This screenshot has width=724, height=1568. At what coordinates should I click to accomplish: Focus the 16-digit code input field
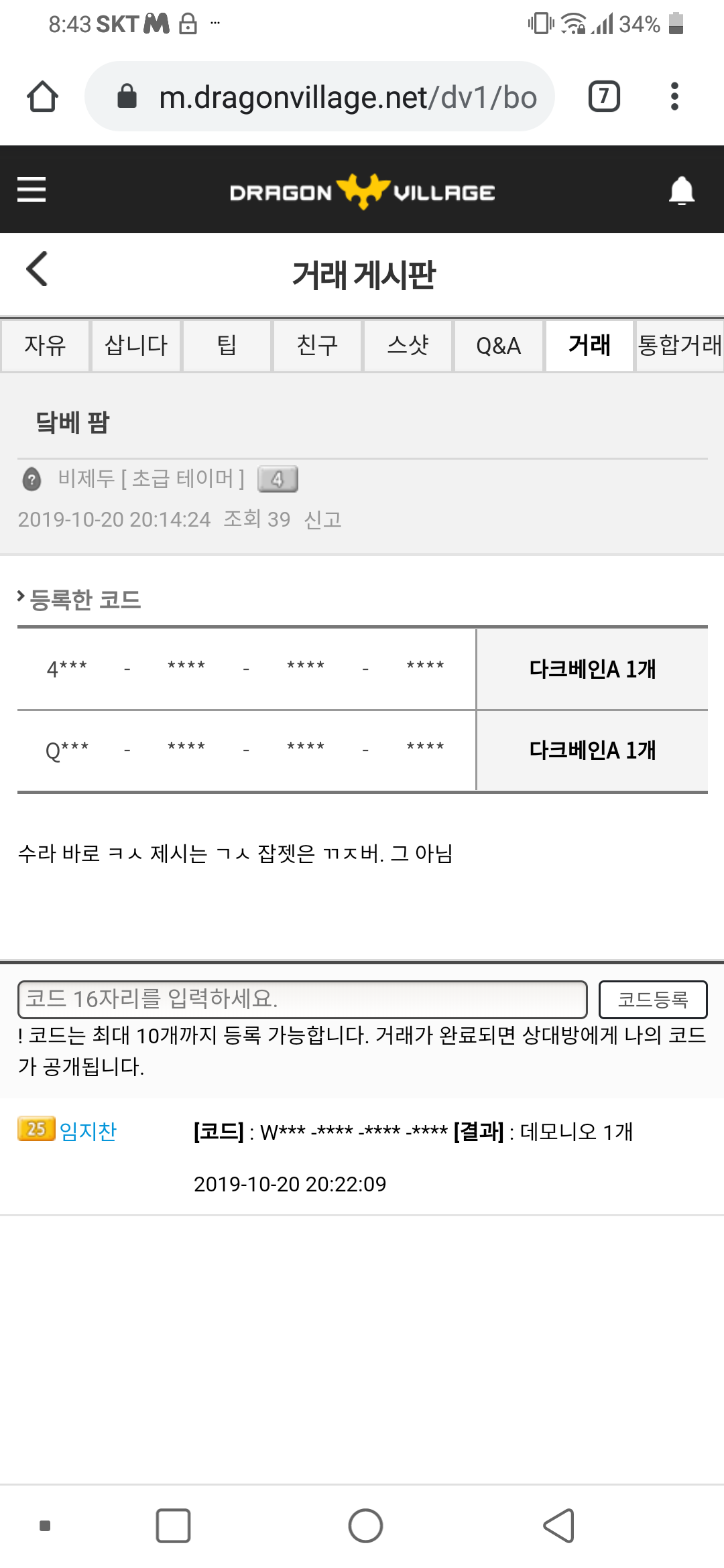(302, 999)
